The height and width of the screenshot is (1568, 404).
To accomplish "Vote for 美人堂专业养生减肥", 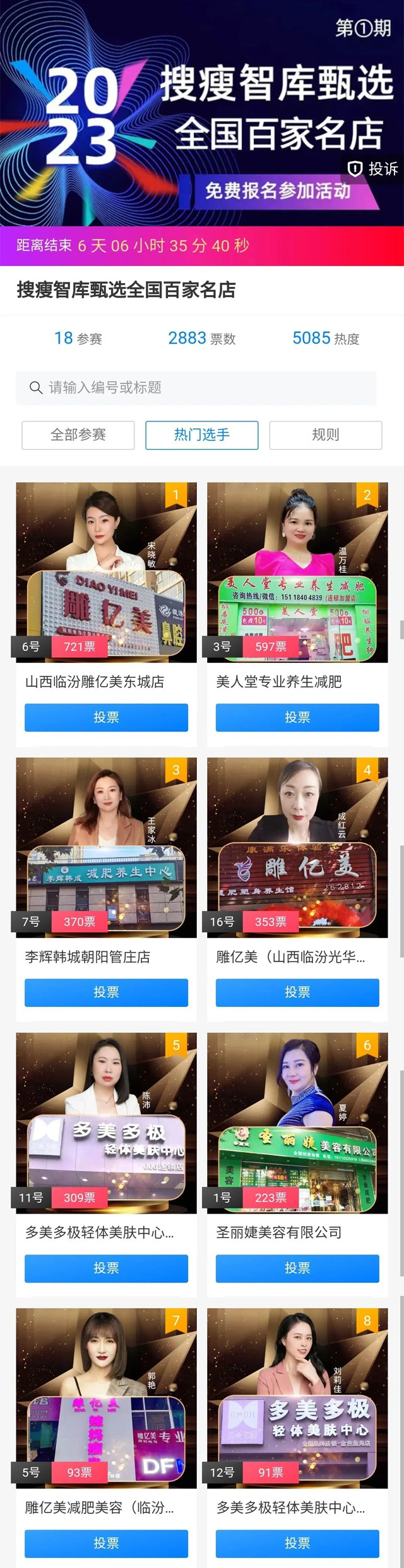I will (297, 717).
